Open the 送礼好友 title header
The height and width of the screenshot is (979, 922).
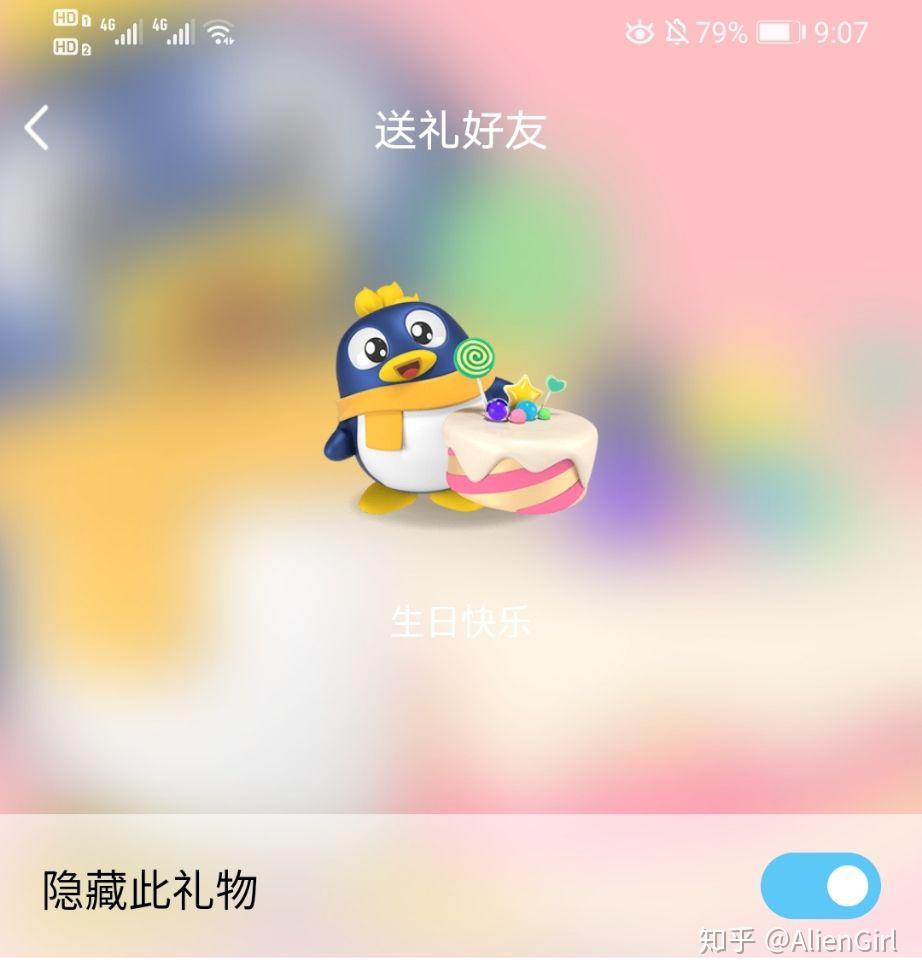click(460, 131)
